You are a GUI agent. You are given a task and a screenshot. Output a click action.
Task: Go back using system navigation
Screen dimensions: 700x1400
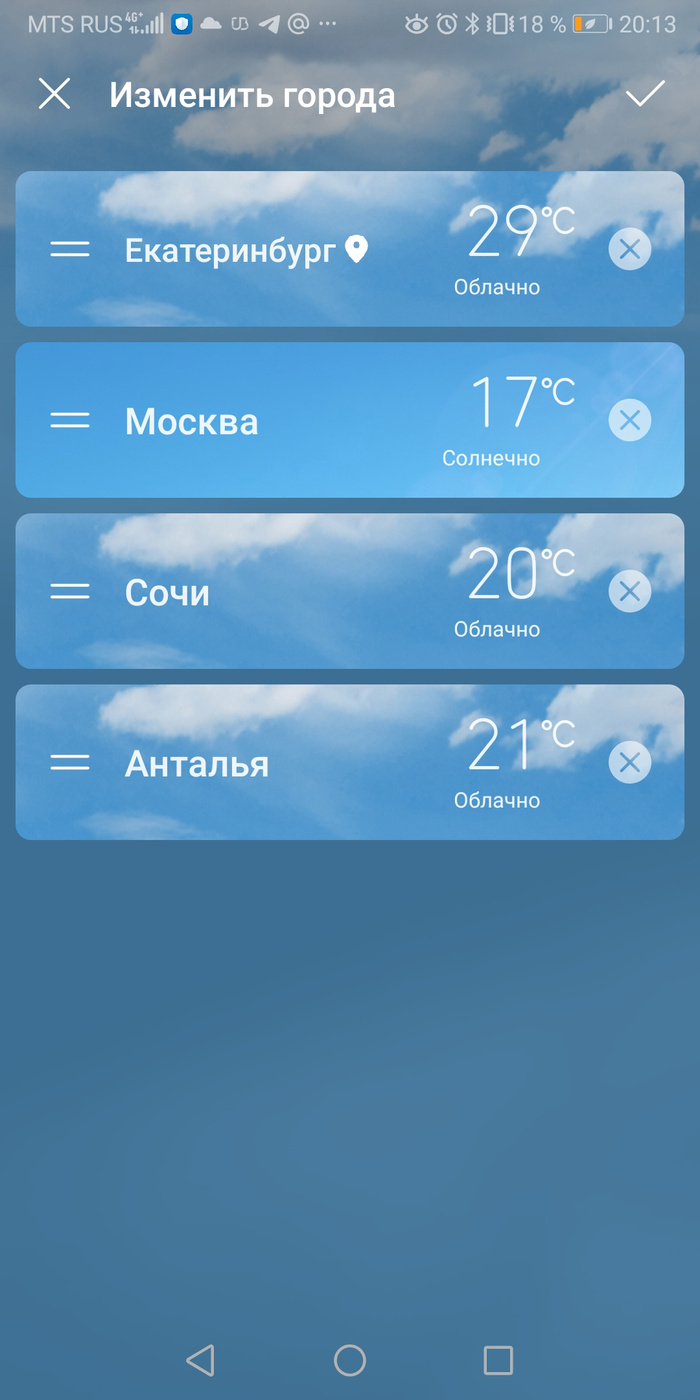201,1360
